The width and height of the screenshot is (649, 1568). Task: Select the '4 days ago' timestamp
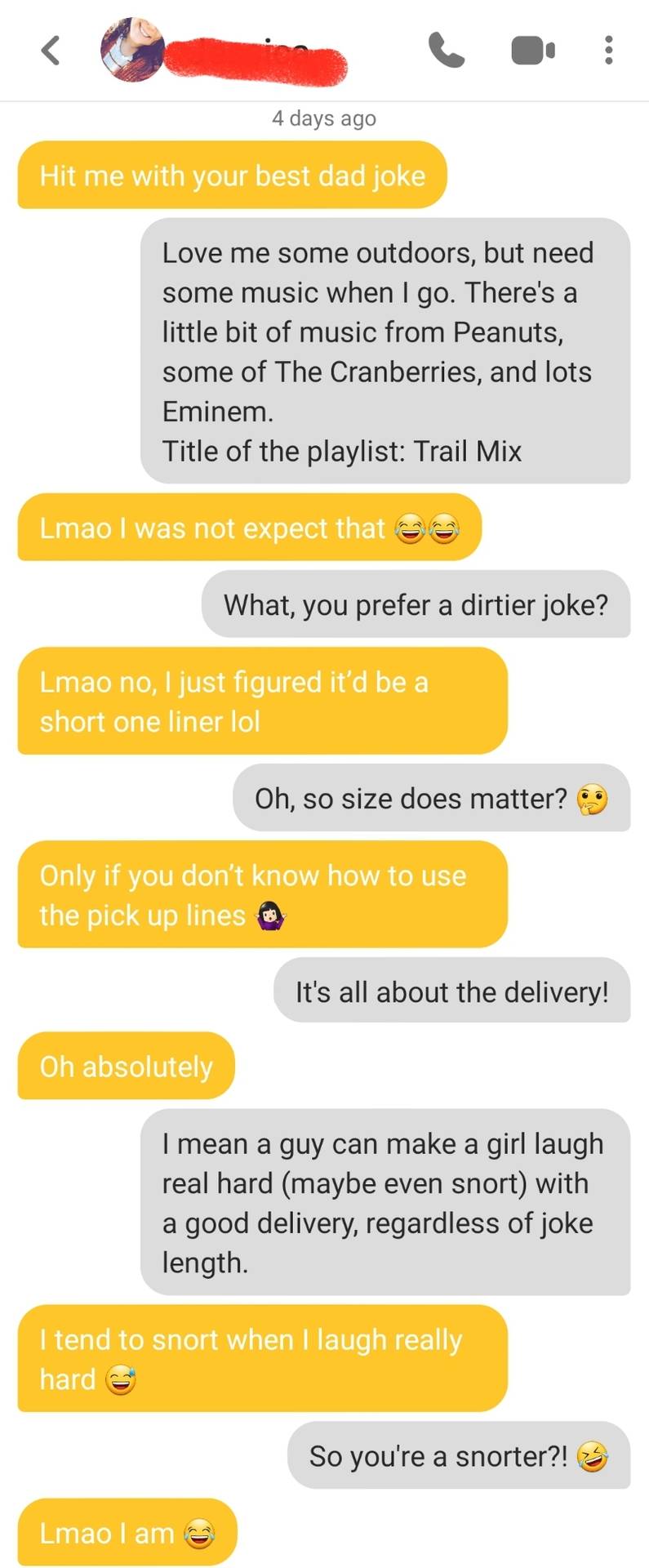323,118
